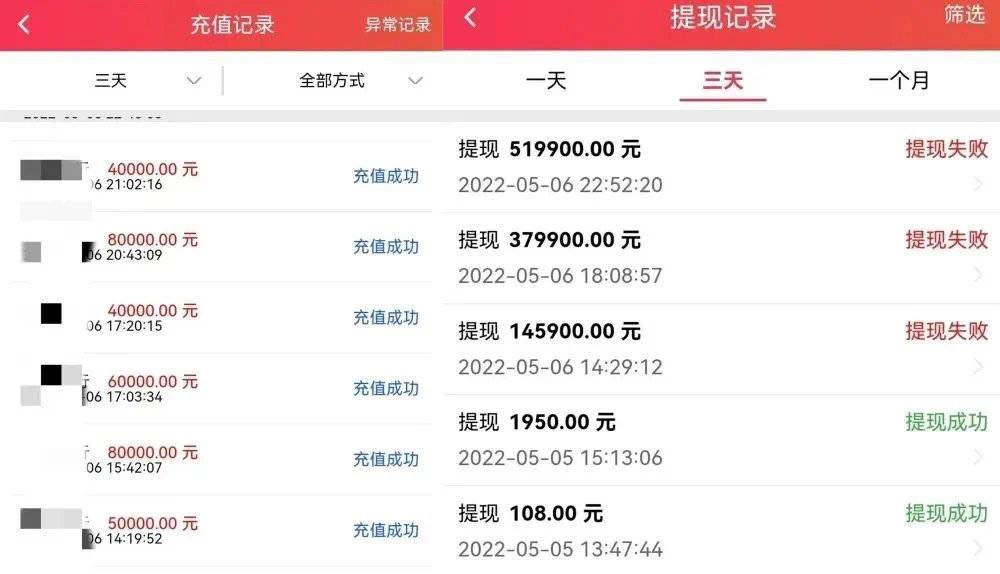Switch to the 一天 tab

[546, 81]
